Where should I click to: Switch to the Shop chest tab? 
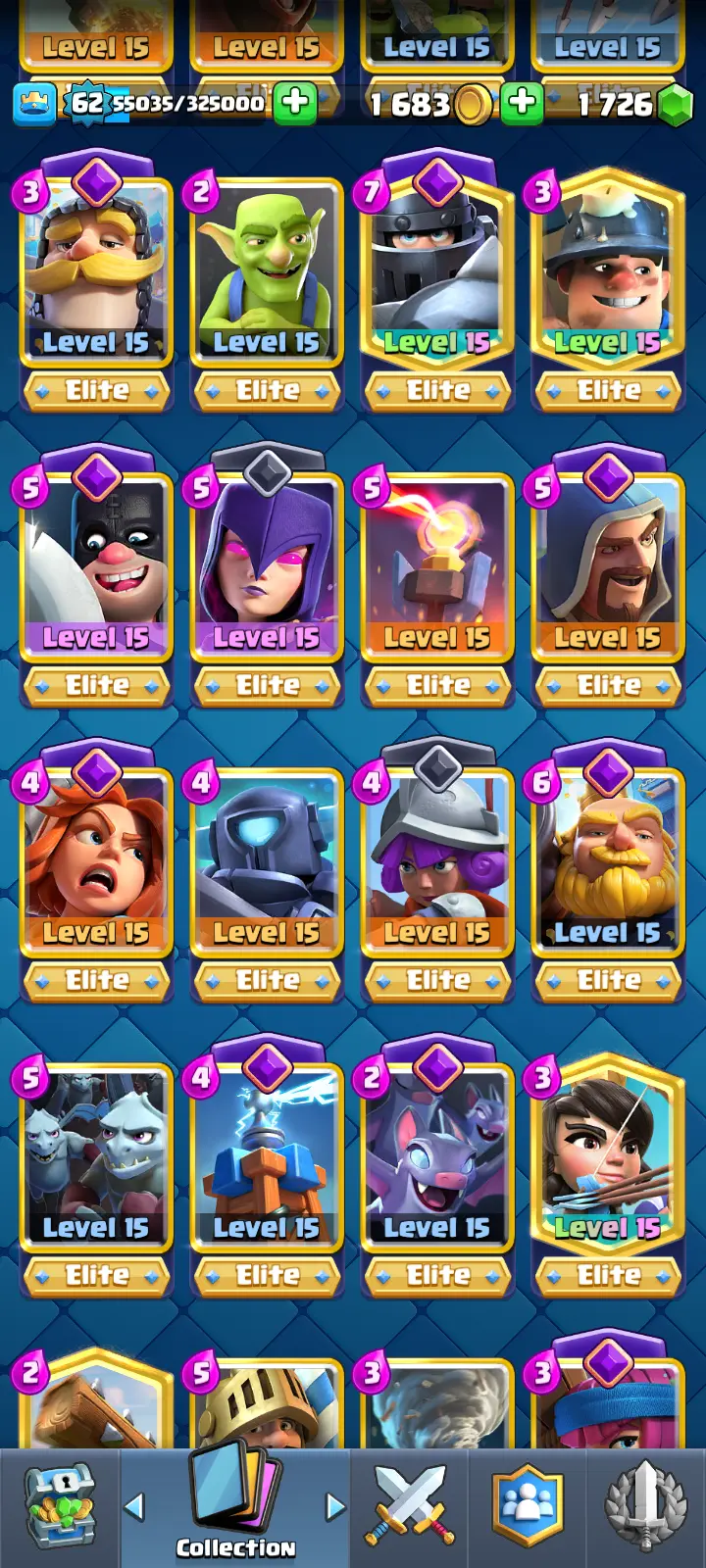tap(59, 1507)
